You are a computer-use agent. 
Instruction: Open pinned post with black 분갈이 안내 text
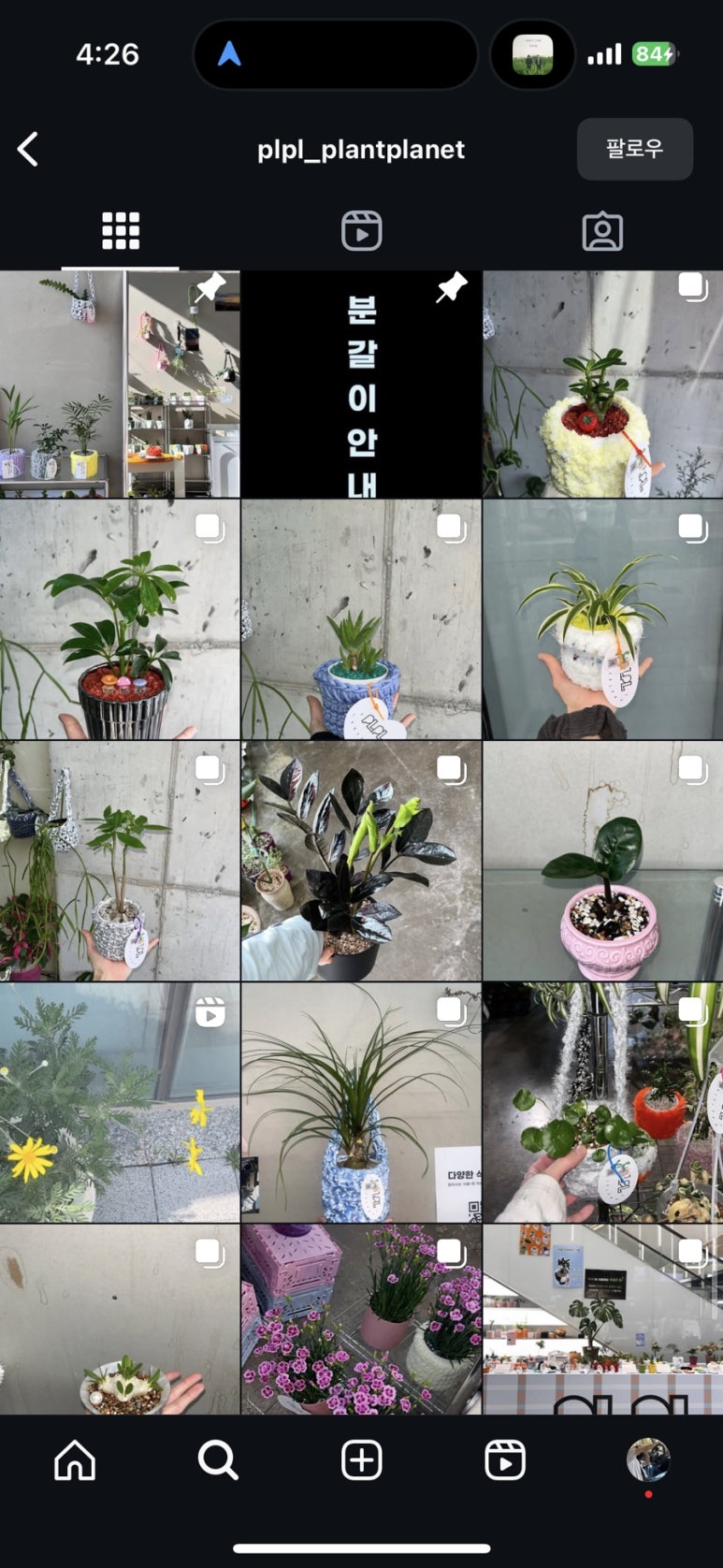(x=361, y=385)
